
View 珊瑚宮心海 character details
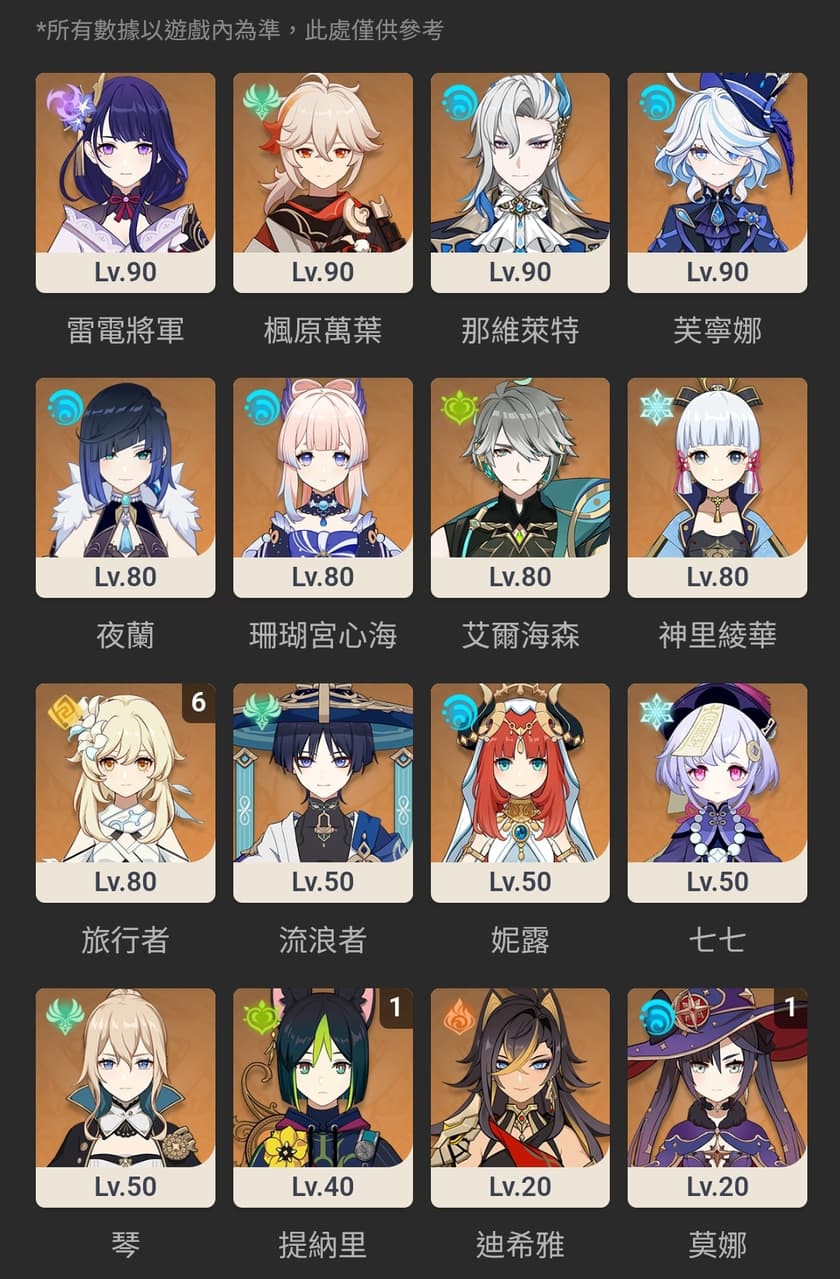click(322, 487)
